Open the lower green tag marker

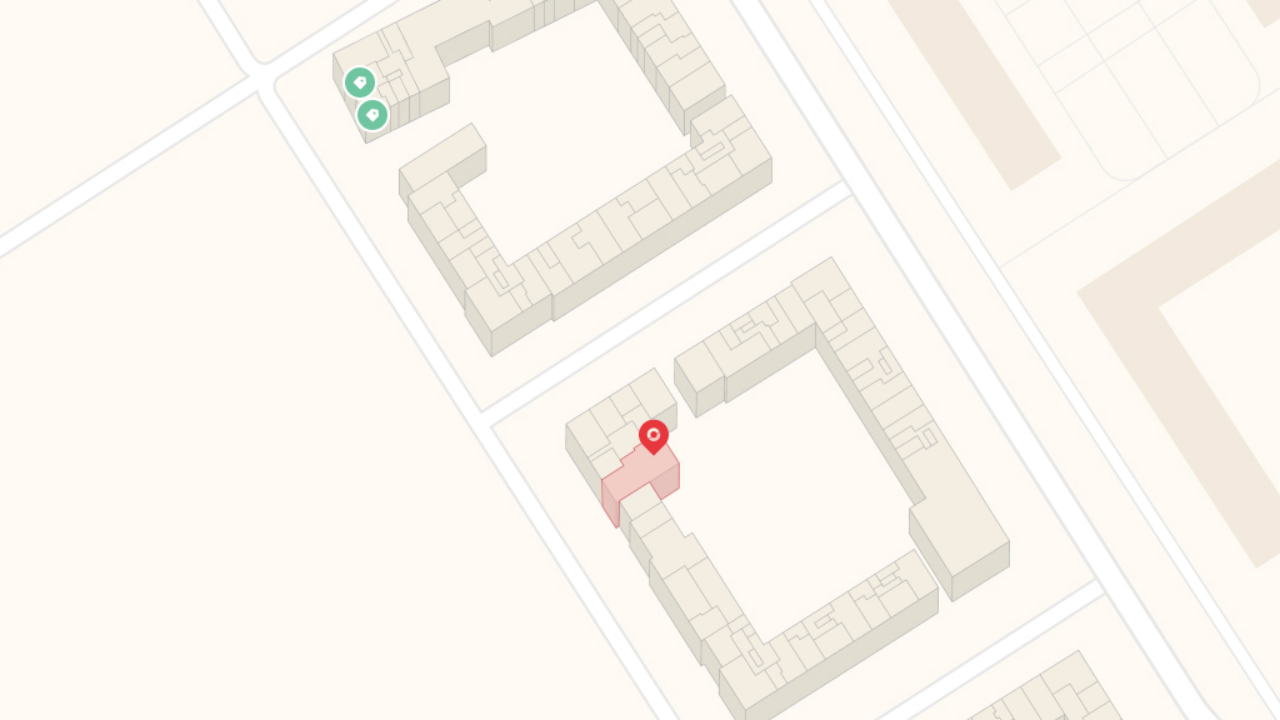[x=372, y=115]
